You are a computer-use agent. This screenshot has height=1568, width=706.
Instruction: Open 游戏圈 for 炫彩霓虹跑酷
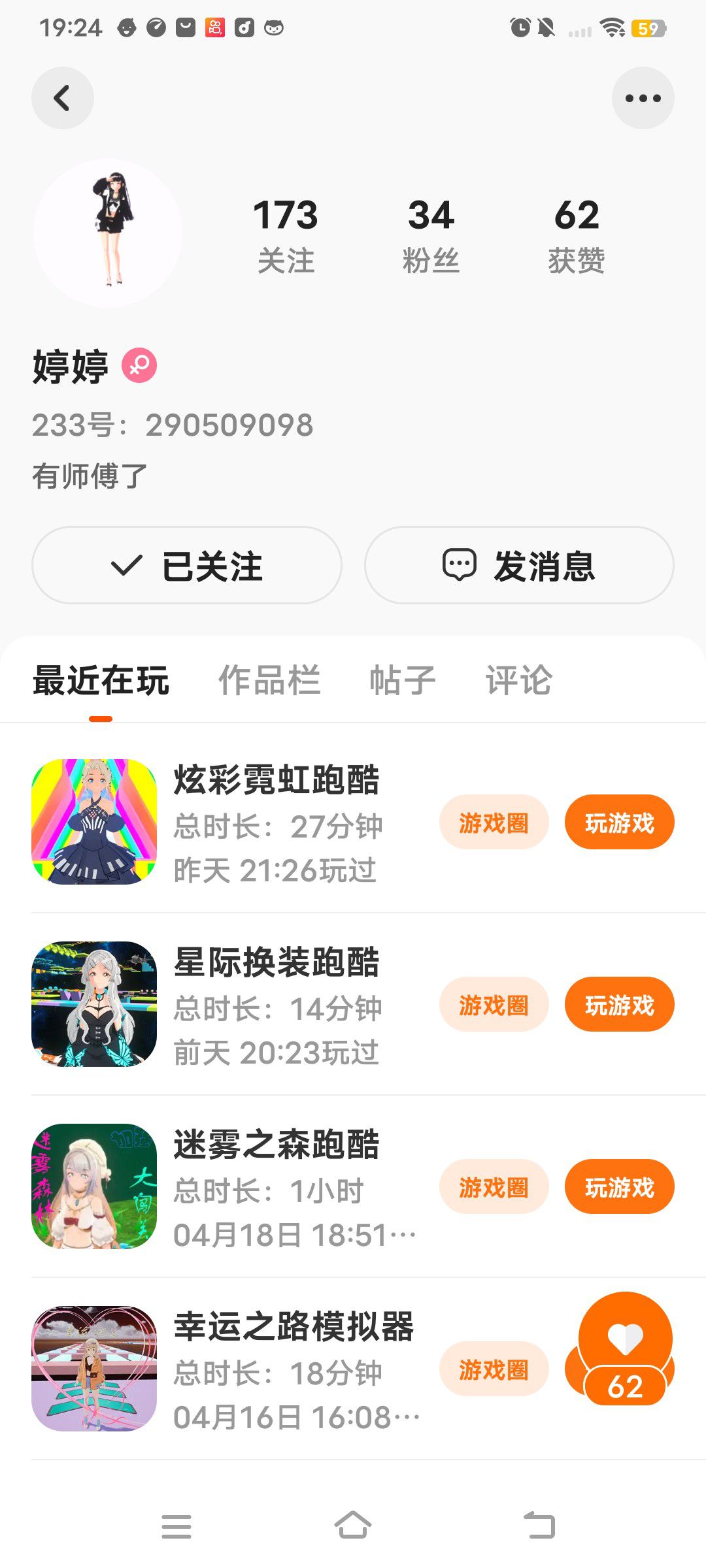coord(494,823)
